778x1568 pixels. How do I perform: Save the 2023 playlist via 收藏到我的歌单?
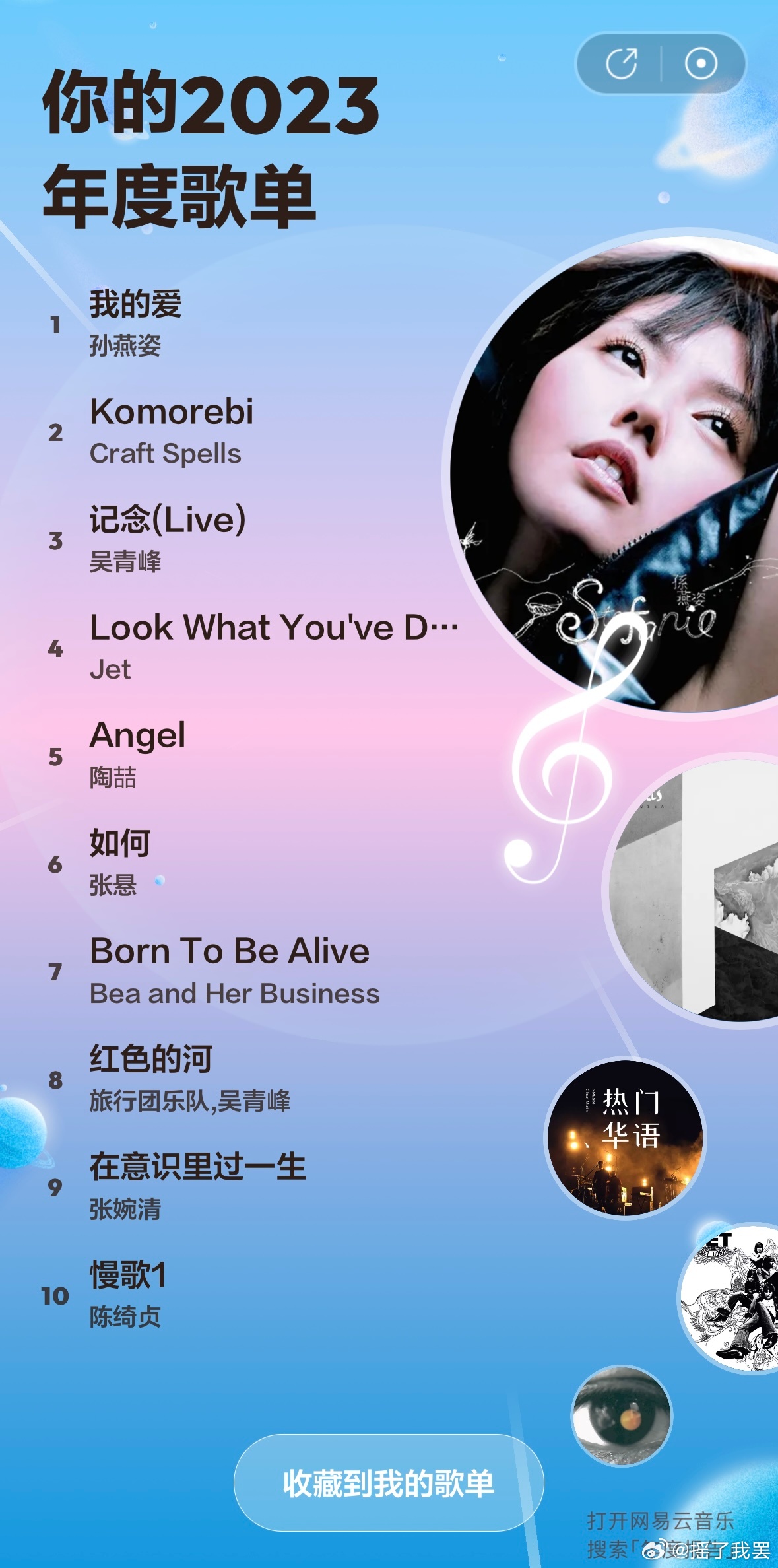[389, 1483]
